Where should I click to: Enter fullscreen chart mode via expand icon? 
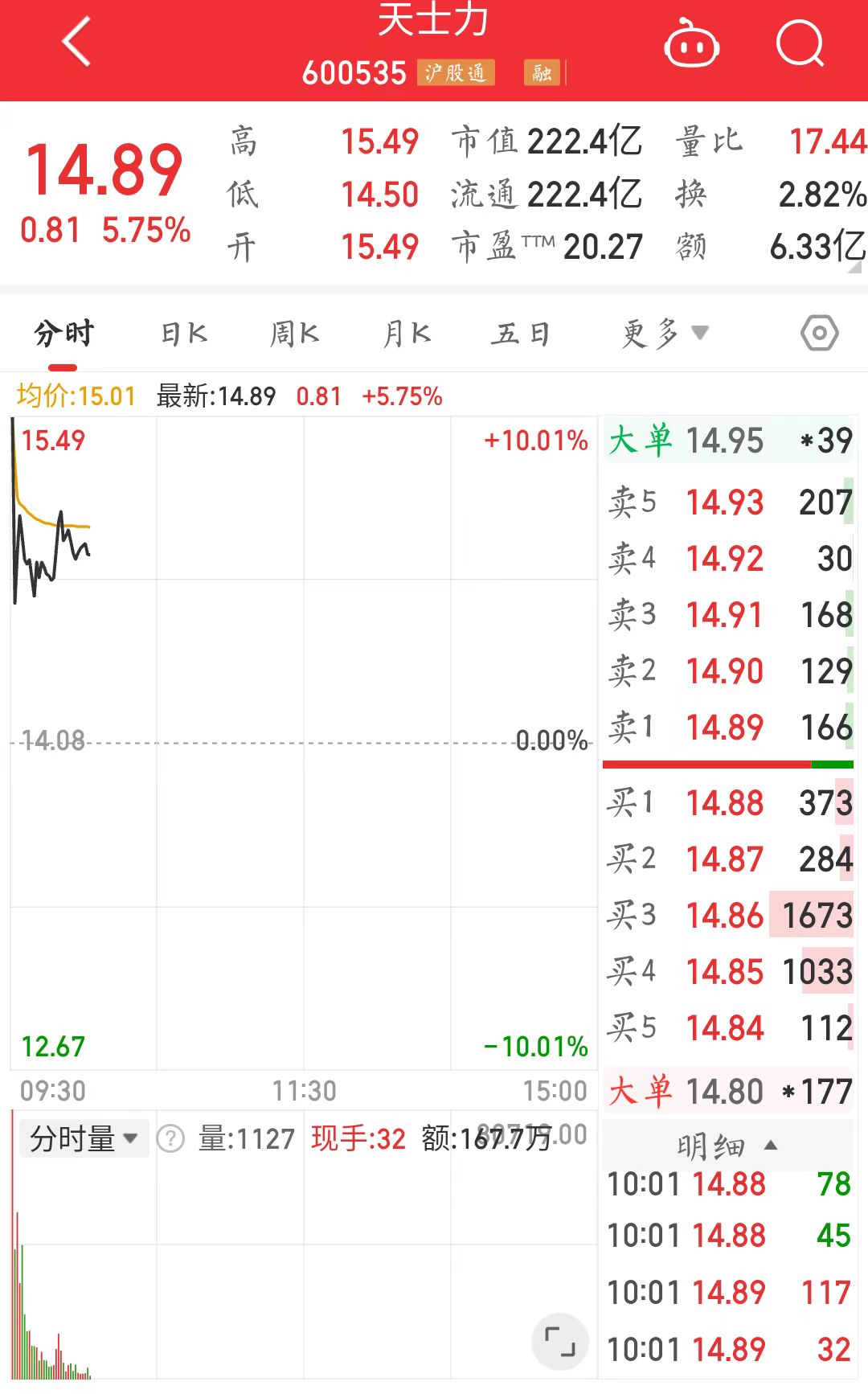point(561,1341)
